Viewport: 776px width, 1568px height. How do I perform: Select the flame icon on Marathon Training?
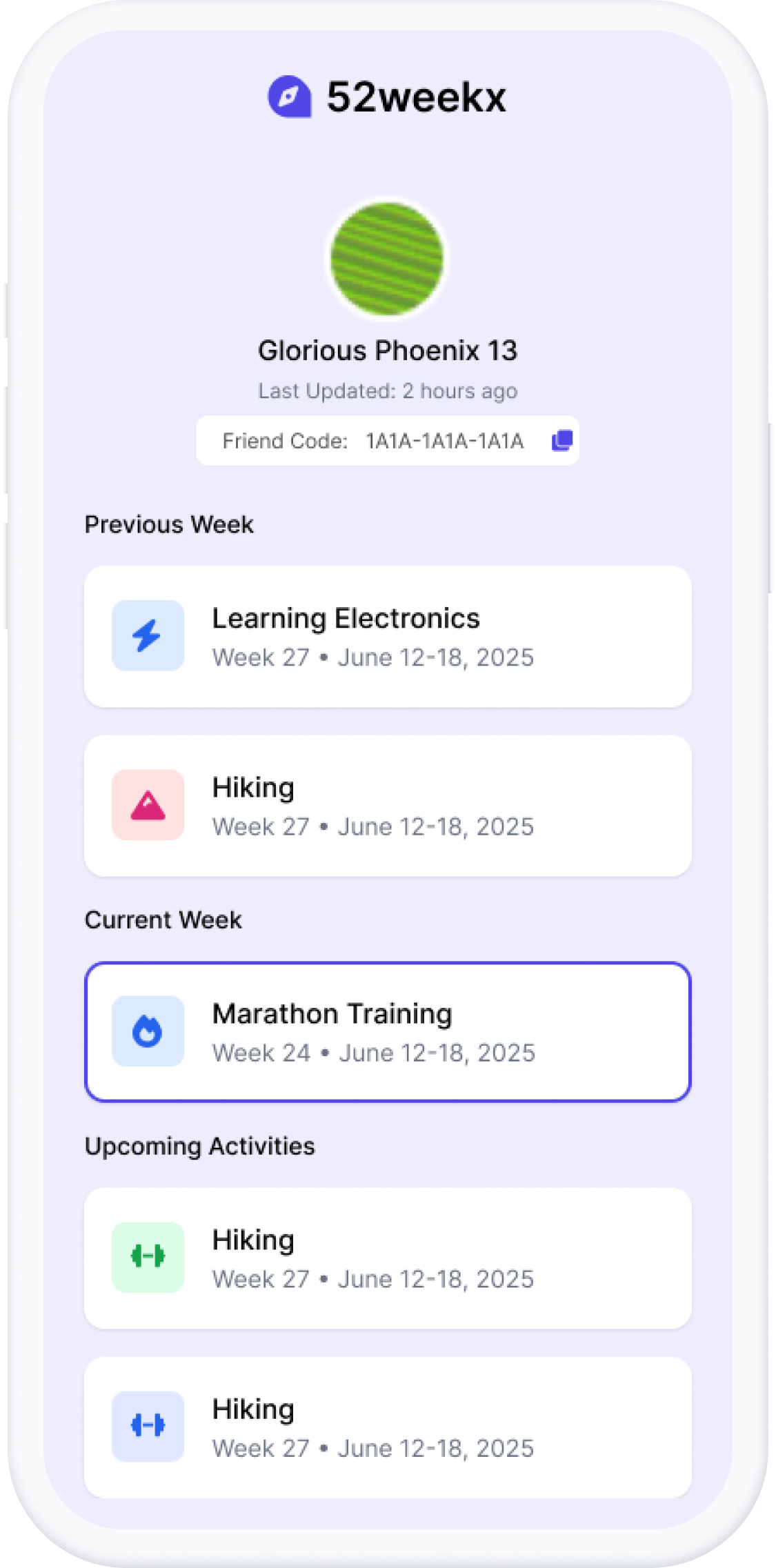[x=148, y=1031]
